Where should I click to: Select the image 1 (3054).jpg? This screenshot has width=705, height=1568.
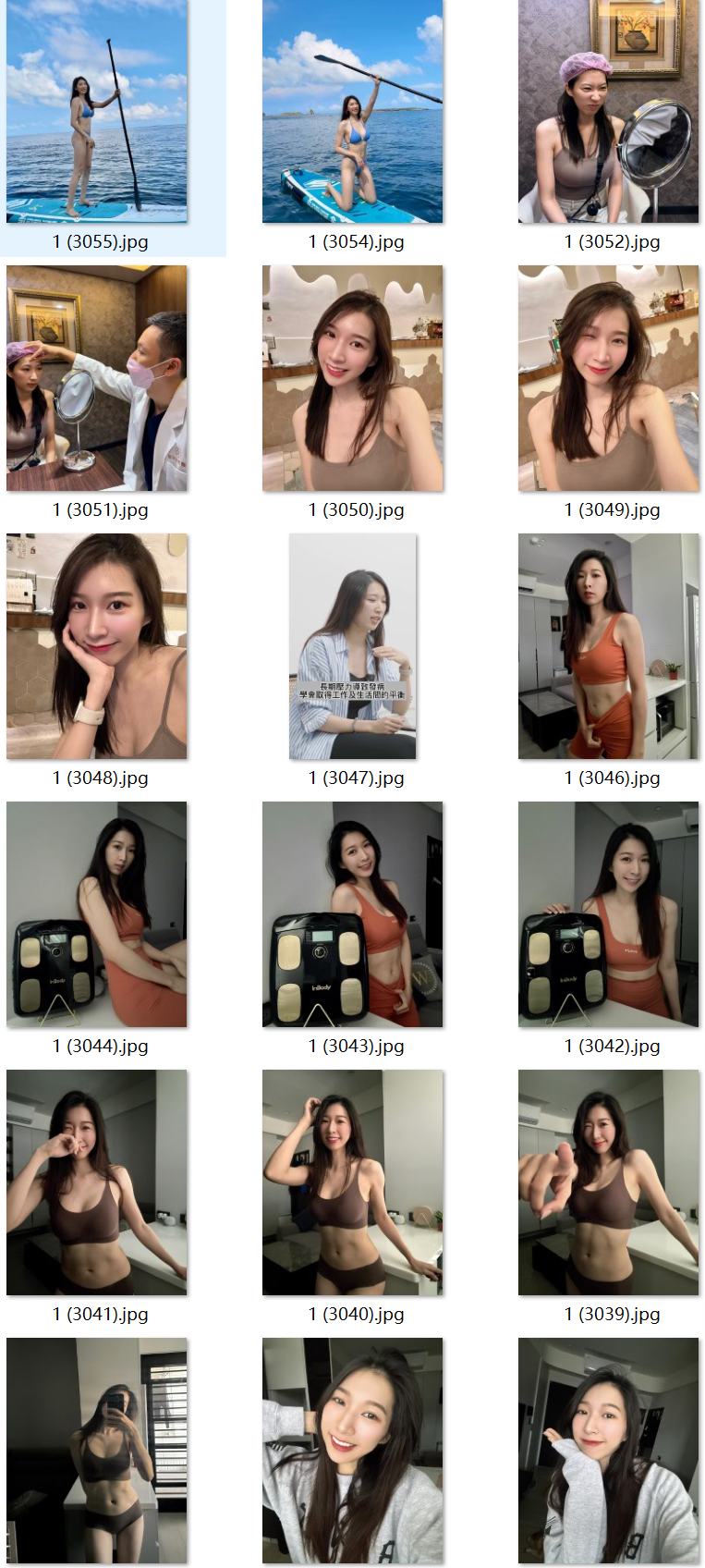tap(352, 111)
